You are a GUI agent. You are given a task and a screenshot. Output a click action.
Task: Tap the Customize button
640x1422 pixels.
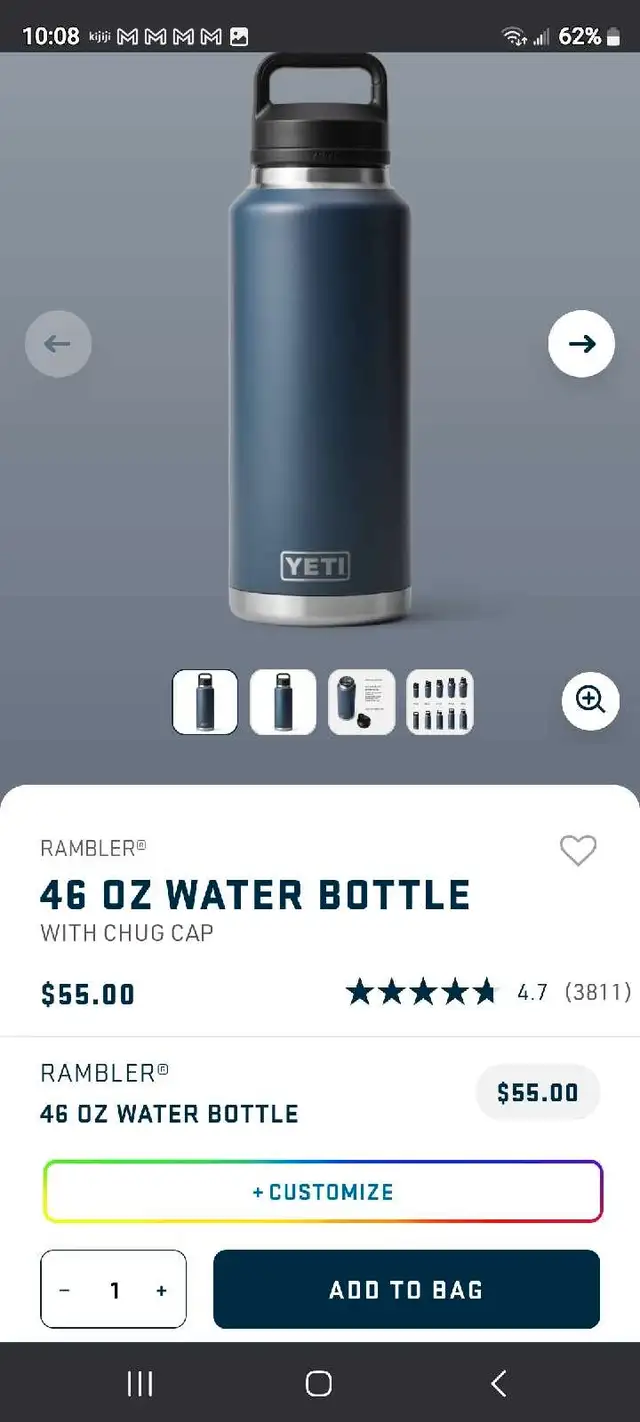323,1191
